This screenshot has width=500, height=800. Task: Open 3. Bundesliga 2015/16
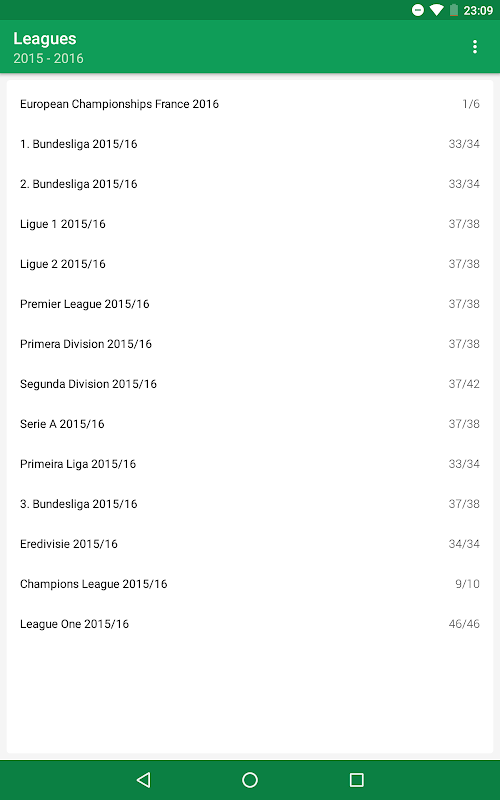click(x=250, y=504)
